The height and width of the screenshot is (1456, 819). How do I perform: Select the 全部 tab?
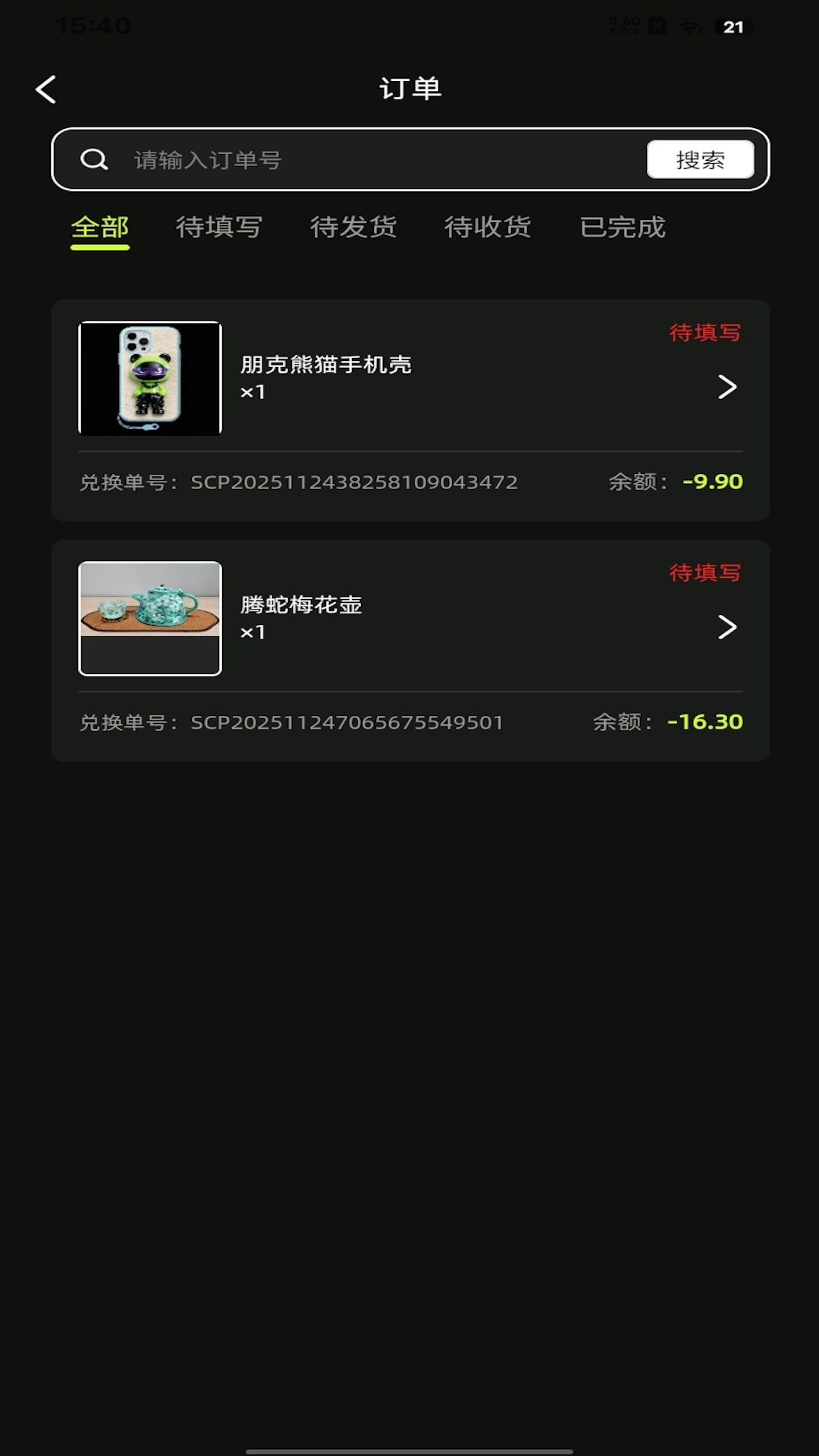point(100,227)
